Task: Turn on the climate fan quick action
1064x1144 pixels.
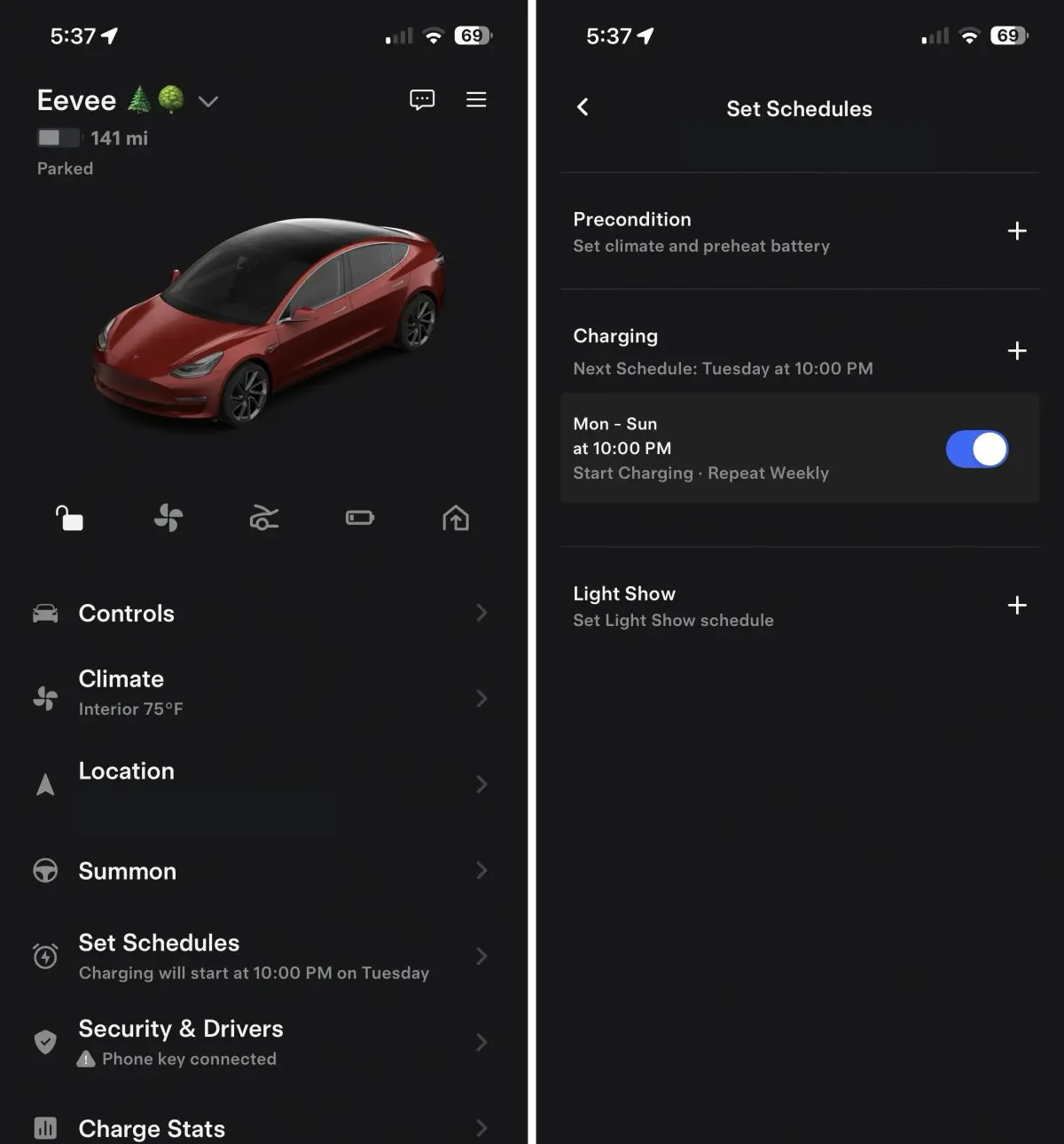Action: (x=168, y=518)
